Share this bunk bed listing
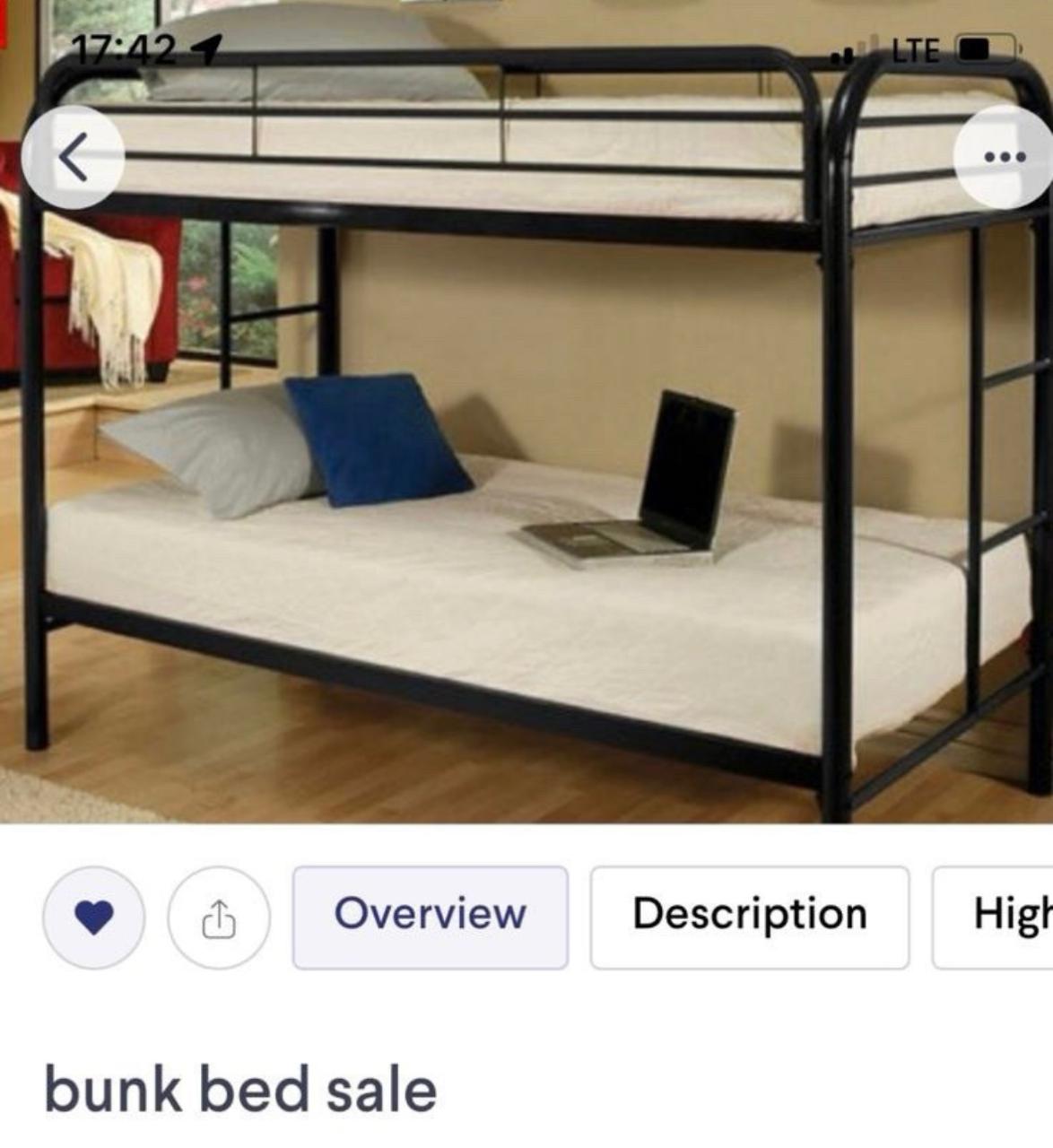 (219, 918)
